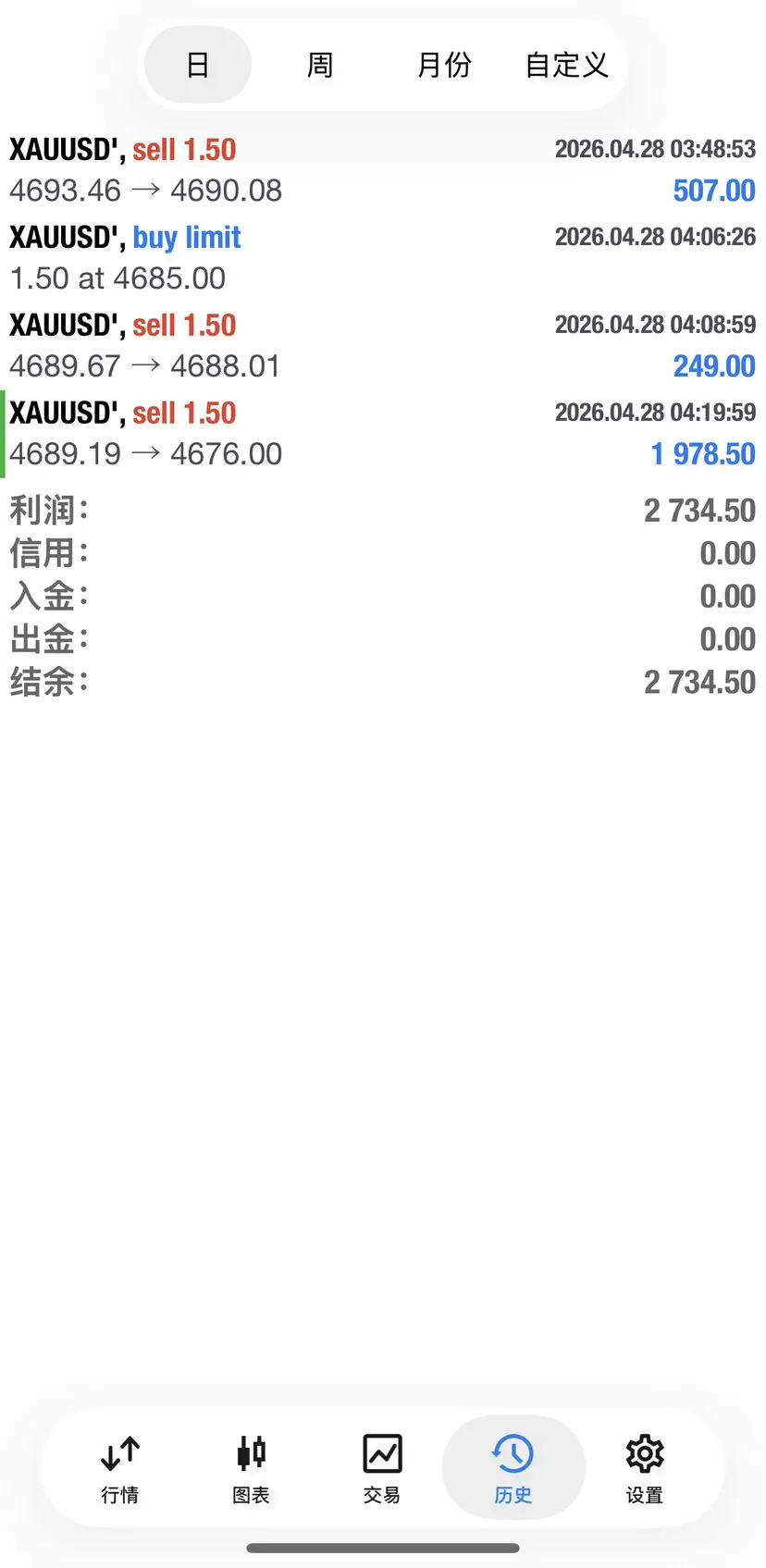Image resolution: width=766 pixels, height=1568 pixels.
Task: Select the 日 (day) period tab
Action: [198, 65]
